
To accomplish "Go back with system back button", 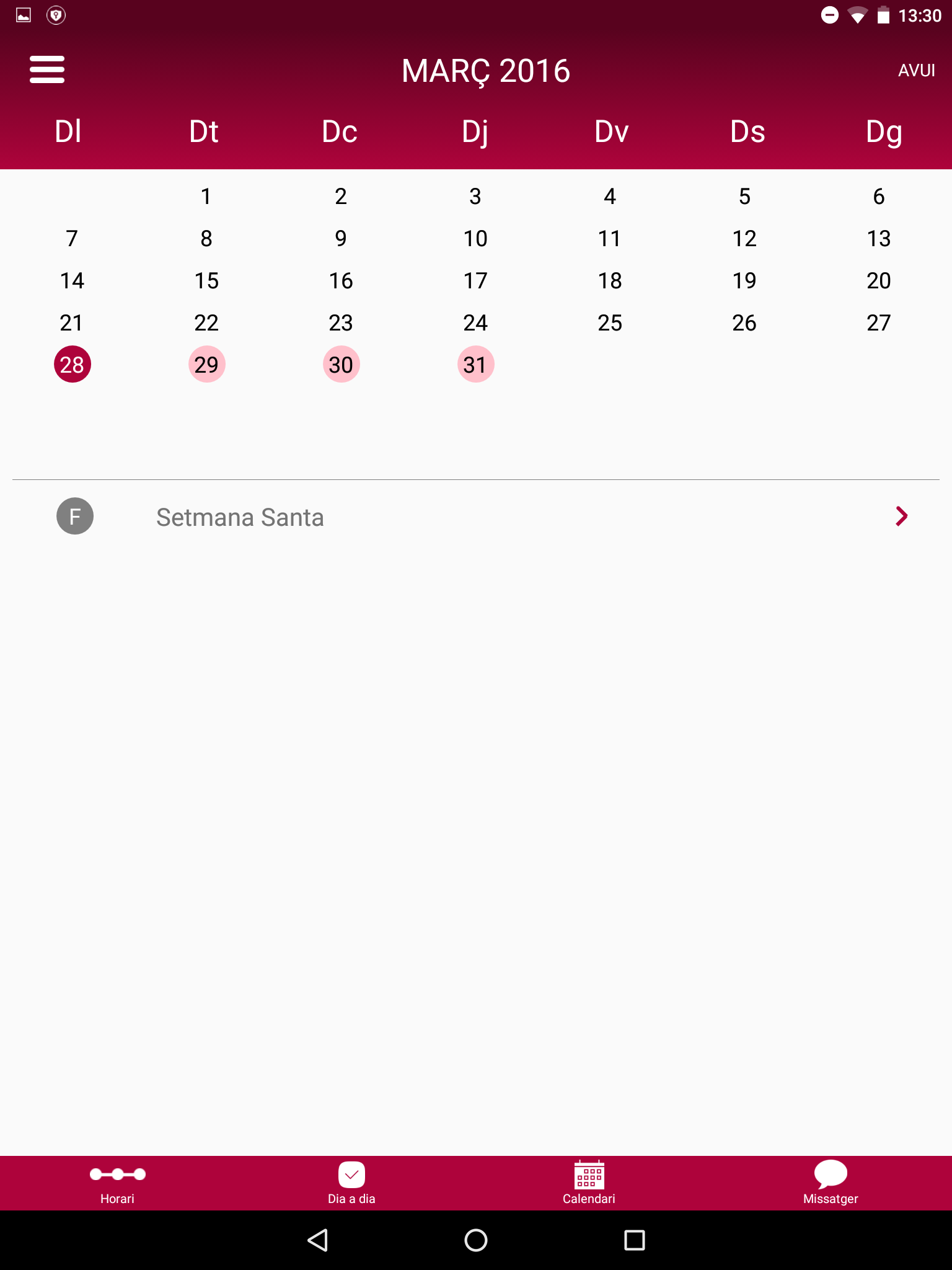I will click(x=318, y=1240).
